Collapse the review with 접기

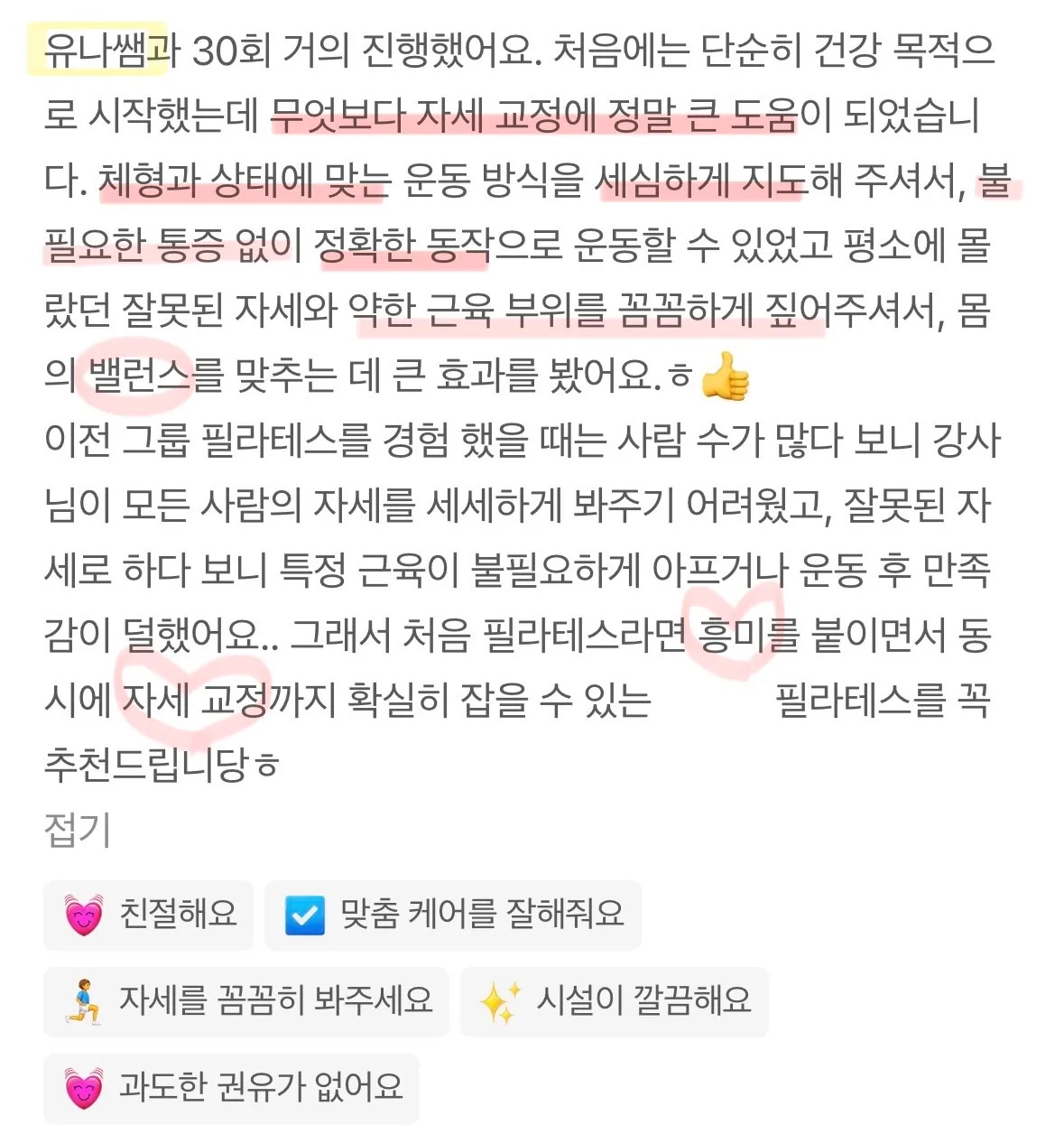click(x=78, y=830)
